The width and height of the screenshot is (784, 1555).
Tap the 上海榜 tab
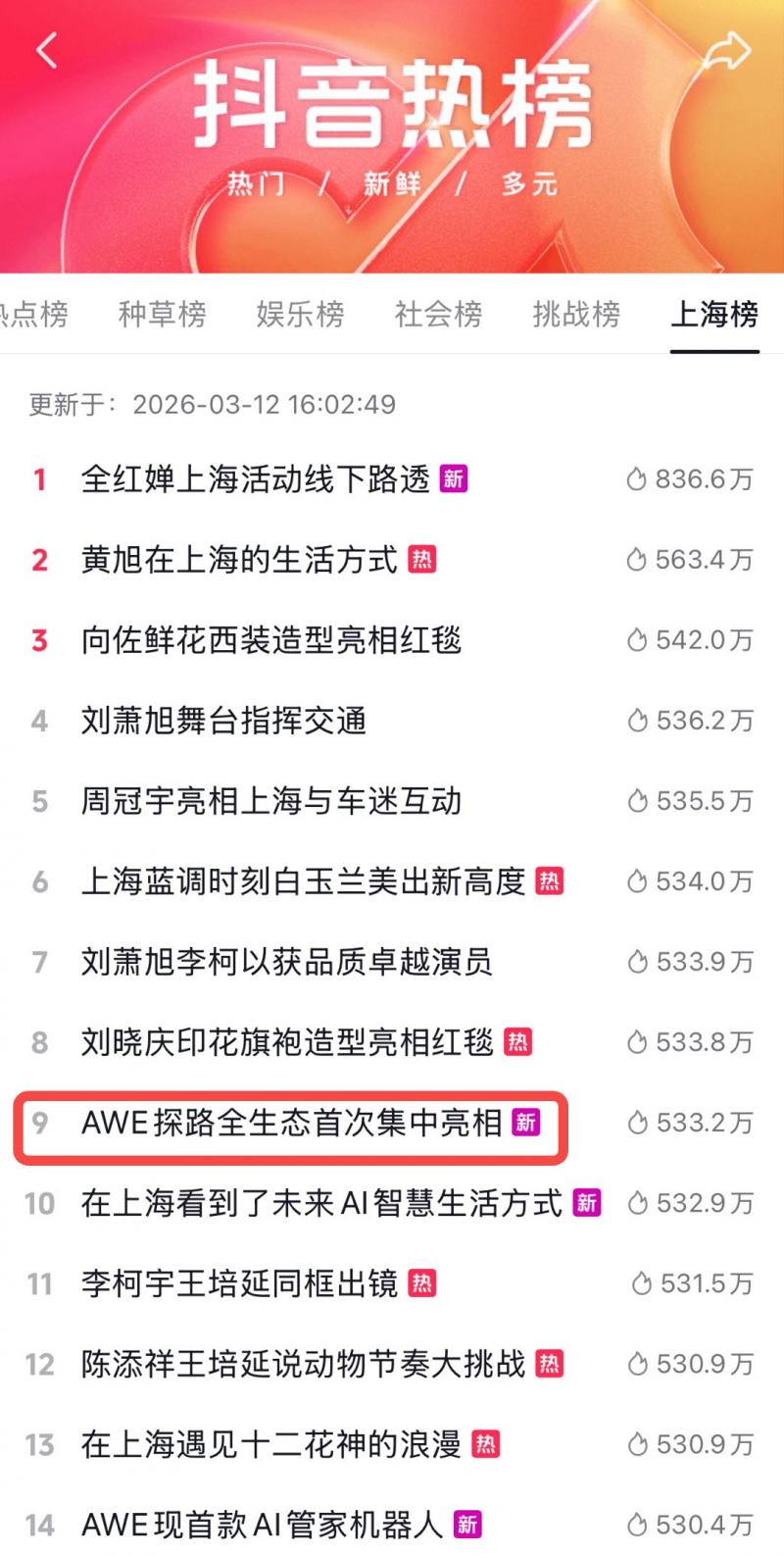714,314
